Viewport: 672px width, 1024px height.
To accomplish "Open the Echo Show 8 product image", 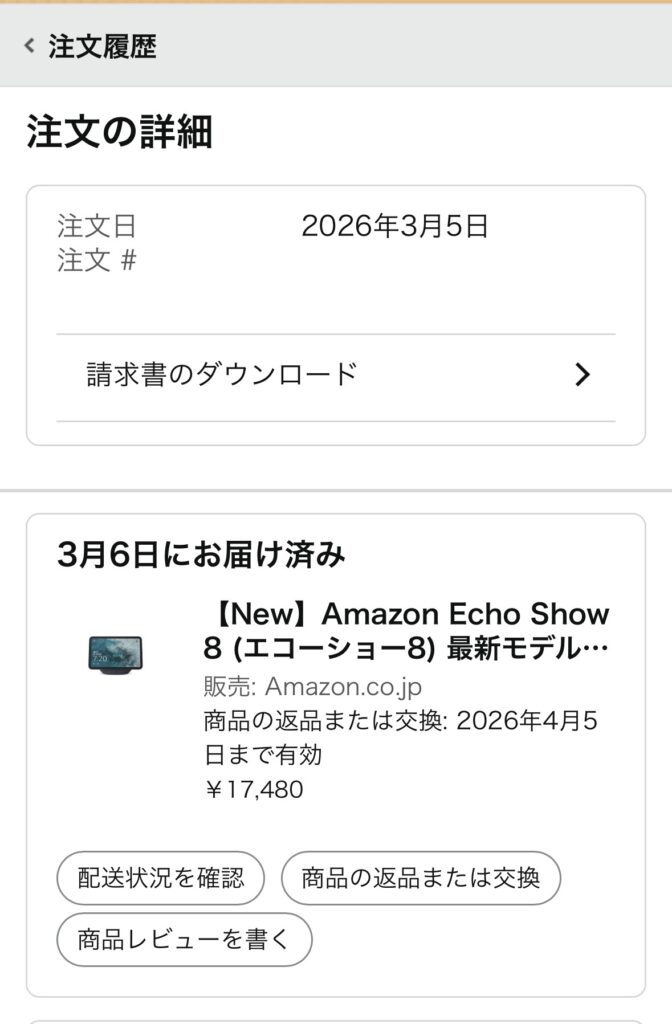I will click(x=115, y=654).
